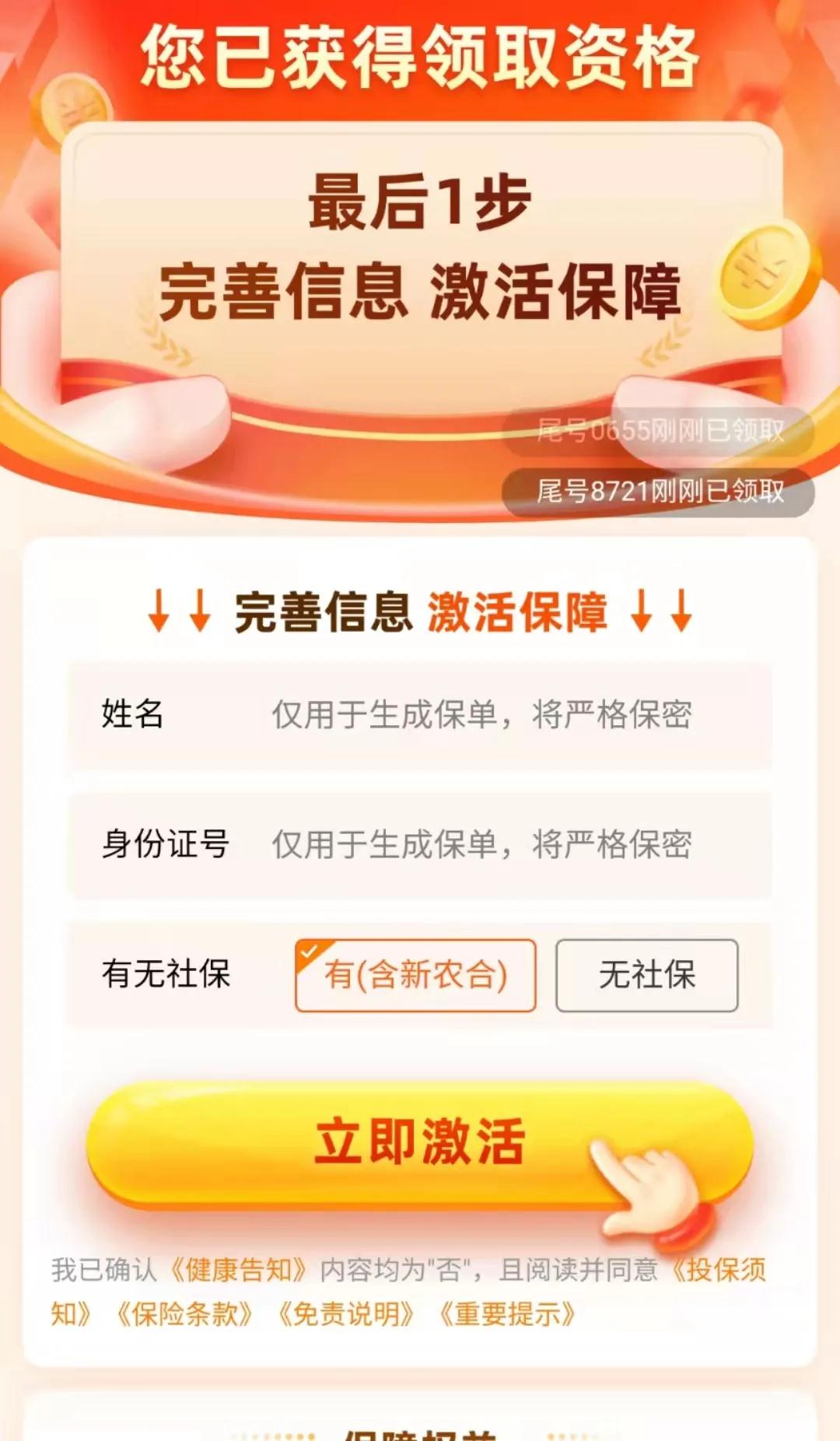
Task: Tap the 立即激活 activate button
Action: click(x=420, y=1143)
